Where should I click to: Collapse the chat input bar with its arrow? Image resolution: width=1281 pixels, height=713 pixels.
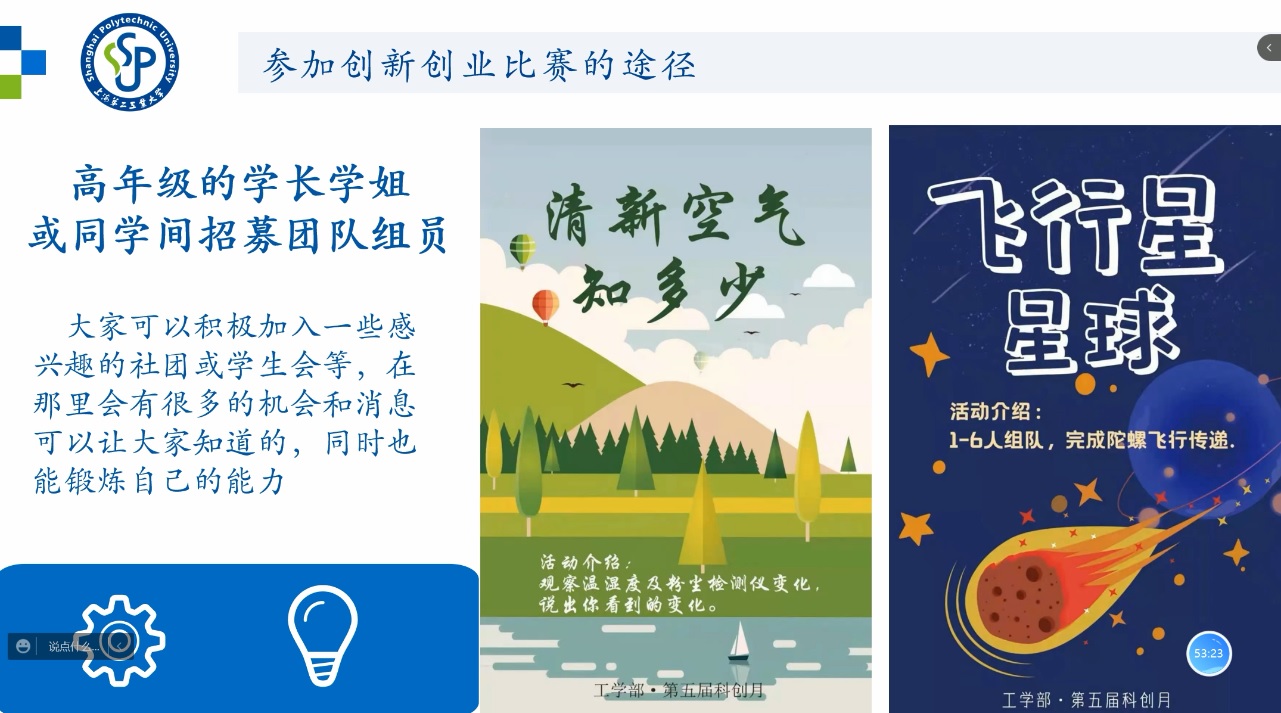coord(119,646)
